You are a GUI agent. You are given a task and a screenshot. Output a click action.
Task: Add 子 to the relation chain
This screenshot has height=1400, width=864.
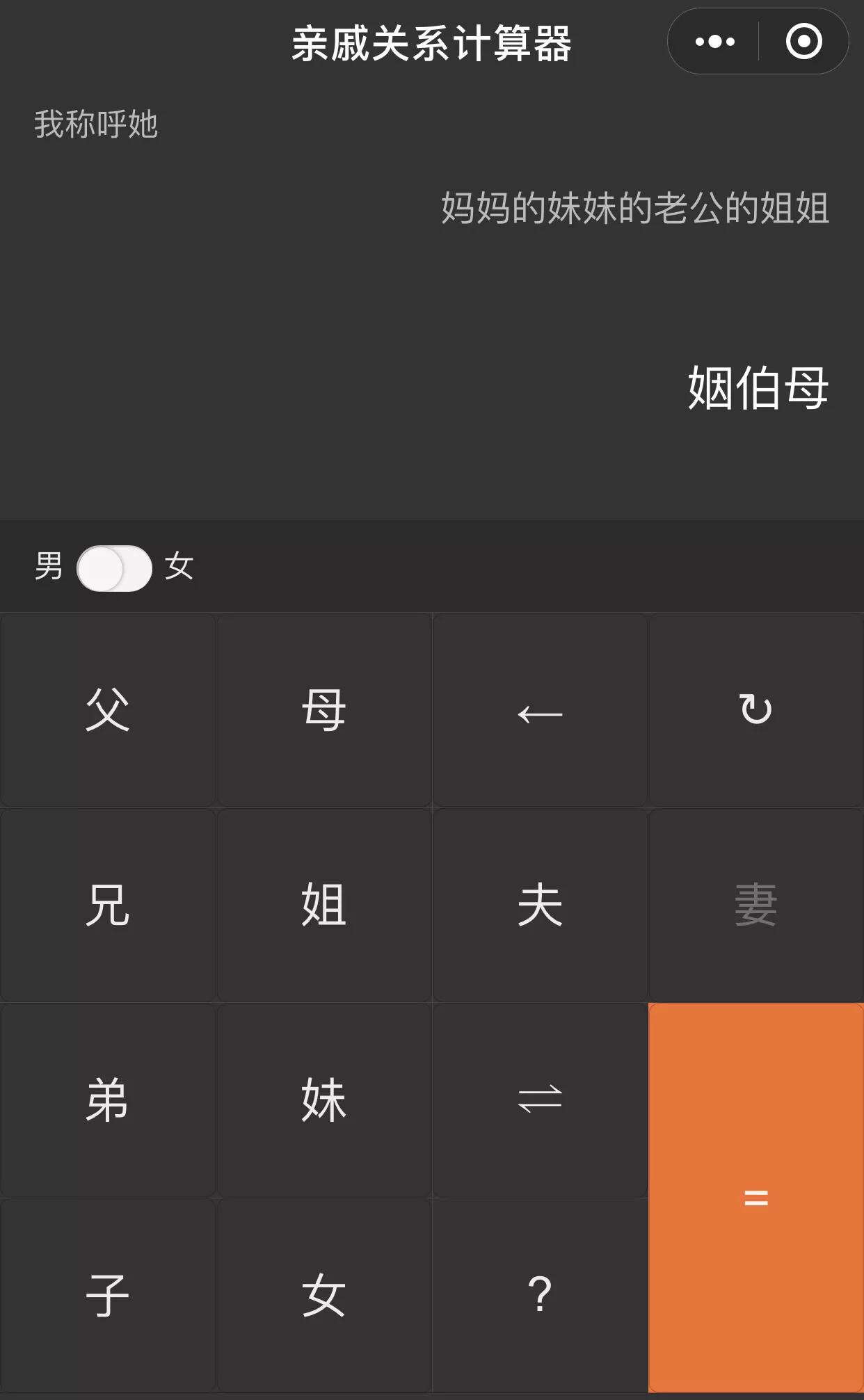108,1295
